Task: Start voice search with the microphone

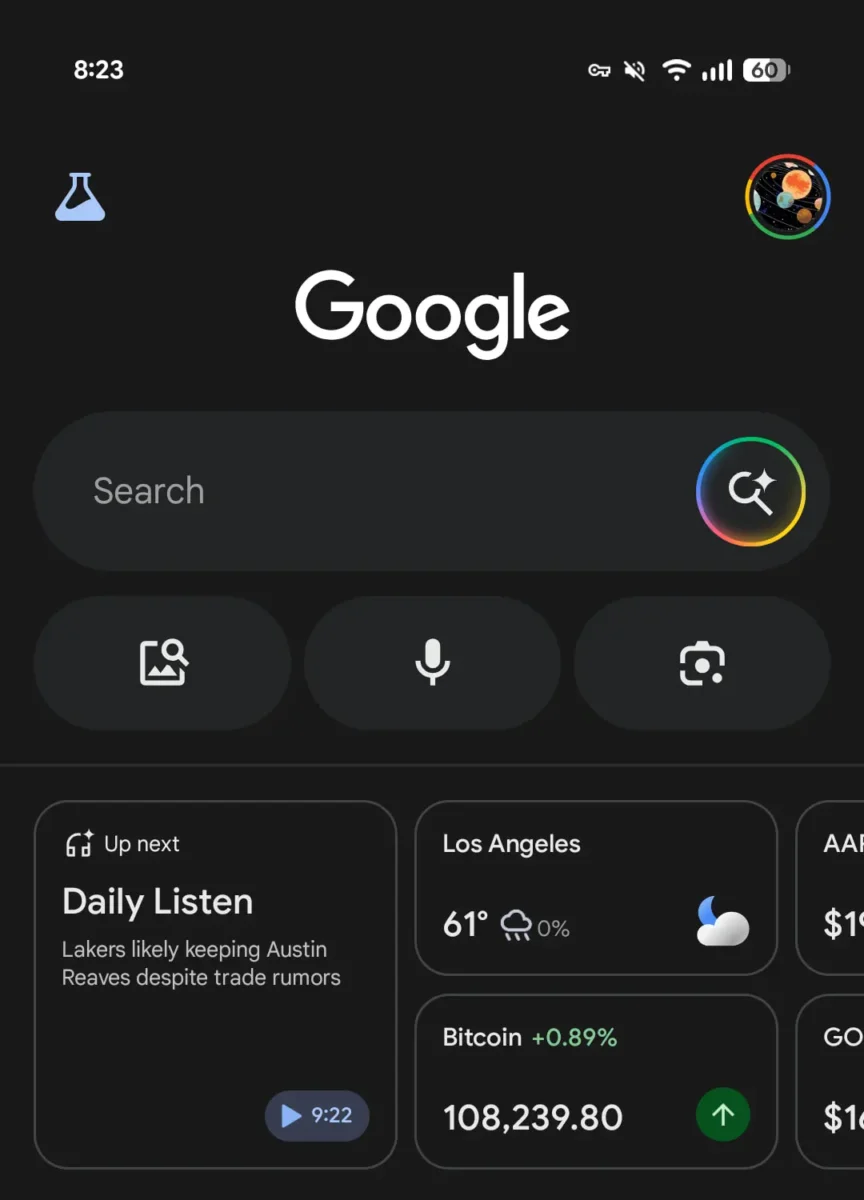Action: coord(432,663)
